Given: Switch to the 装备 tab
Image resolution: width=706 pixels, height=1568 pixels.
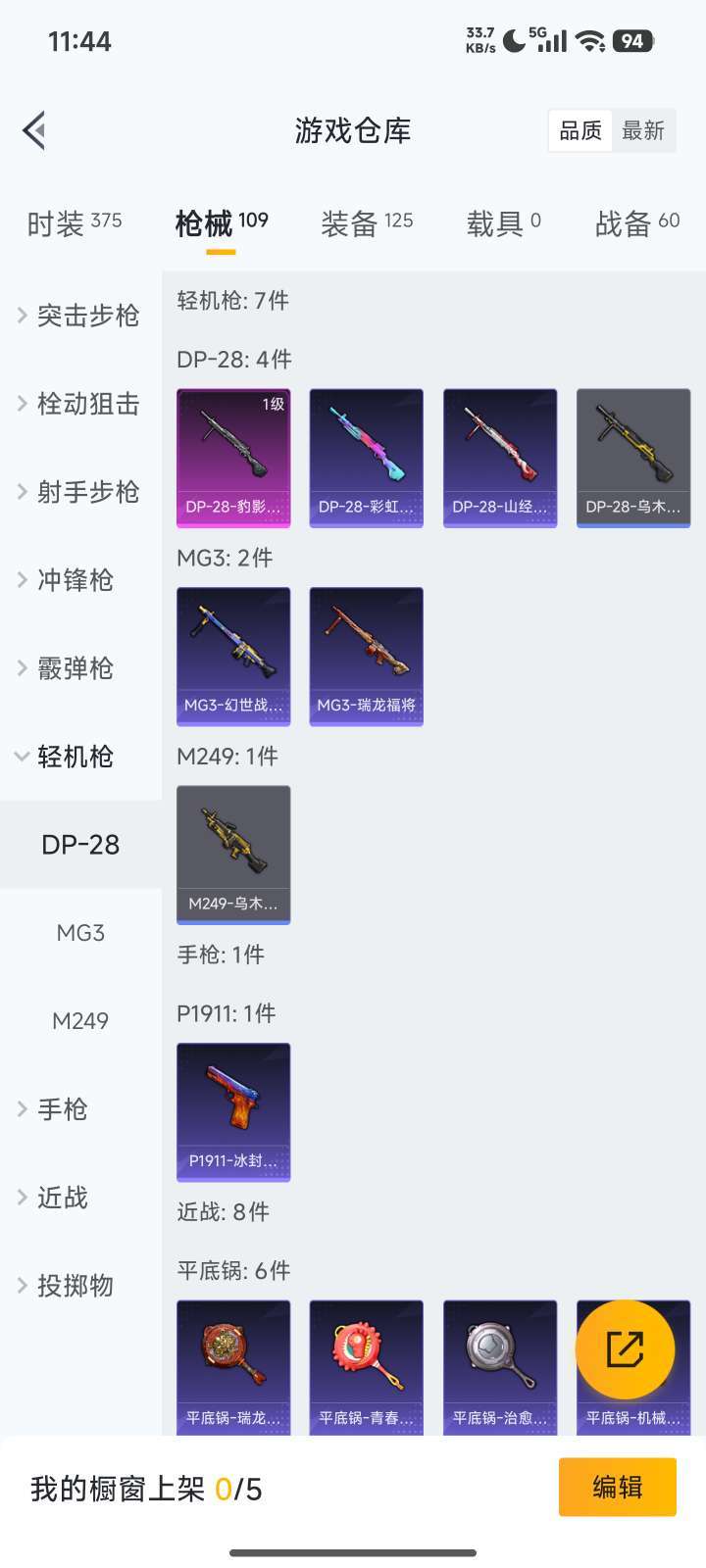Looking at the screenshot, I should pyautogui.click(x=367, y=223).
